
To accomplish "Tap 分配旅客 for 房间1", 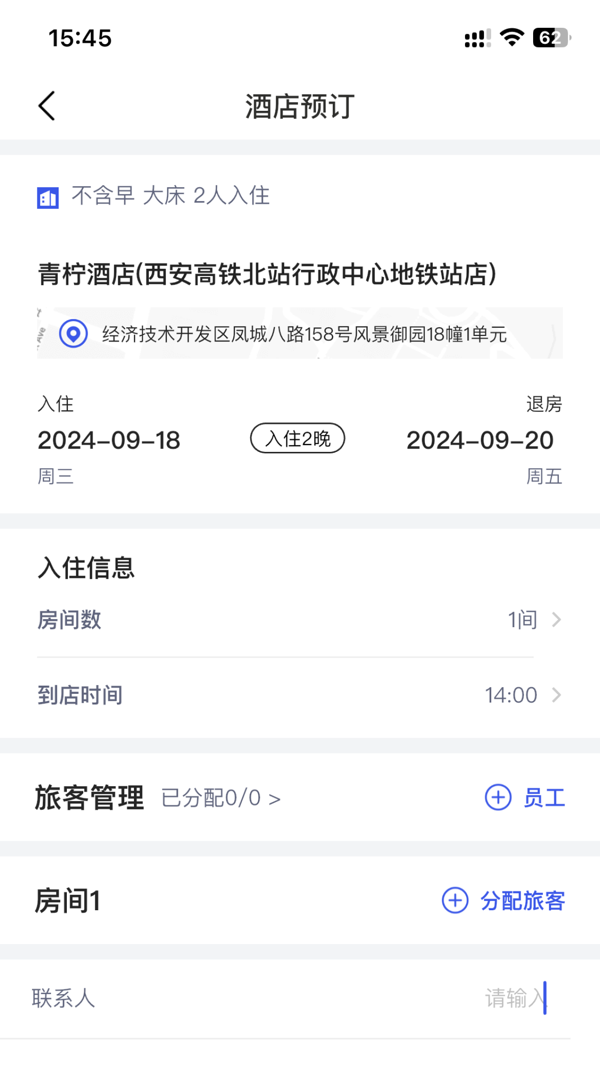I will (x=503, y=901).
